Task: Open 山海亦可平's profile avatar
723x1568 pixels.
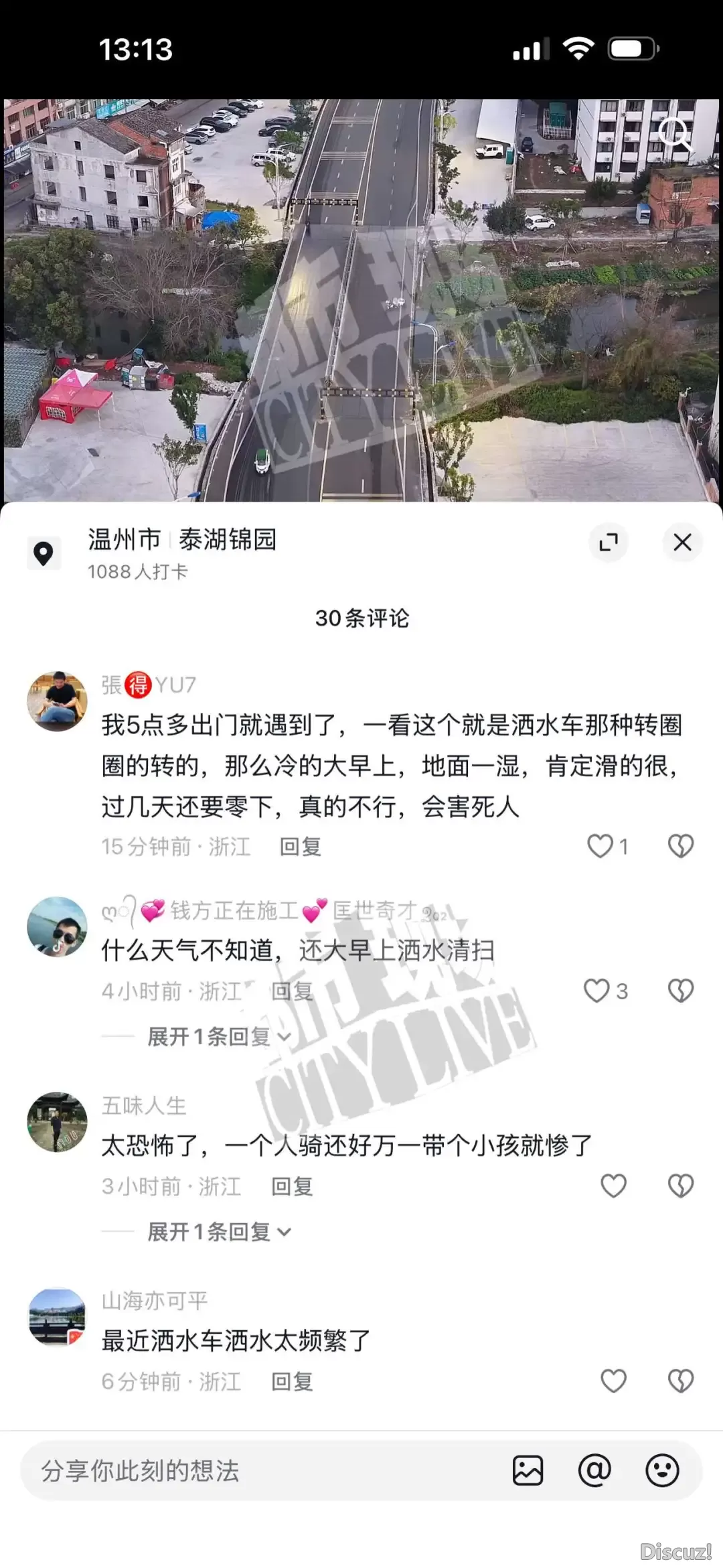Action: 57,1317
